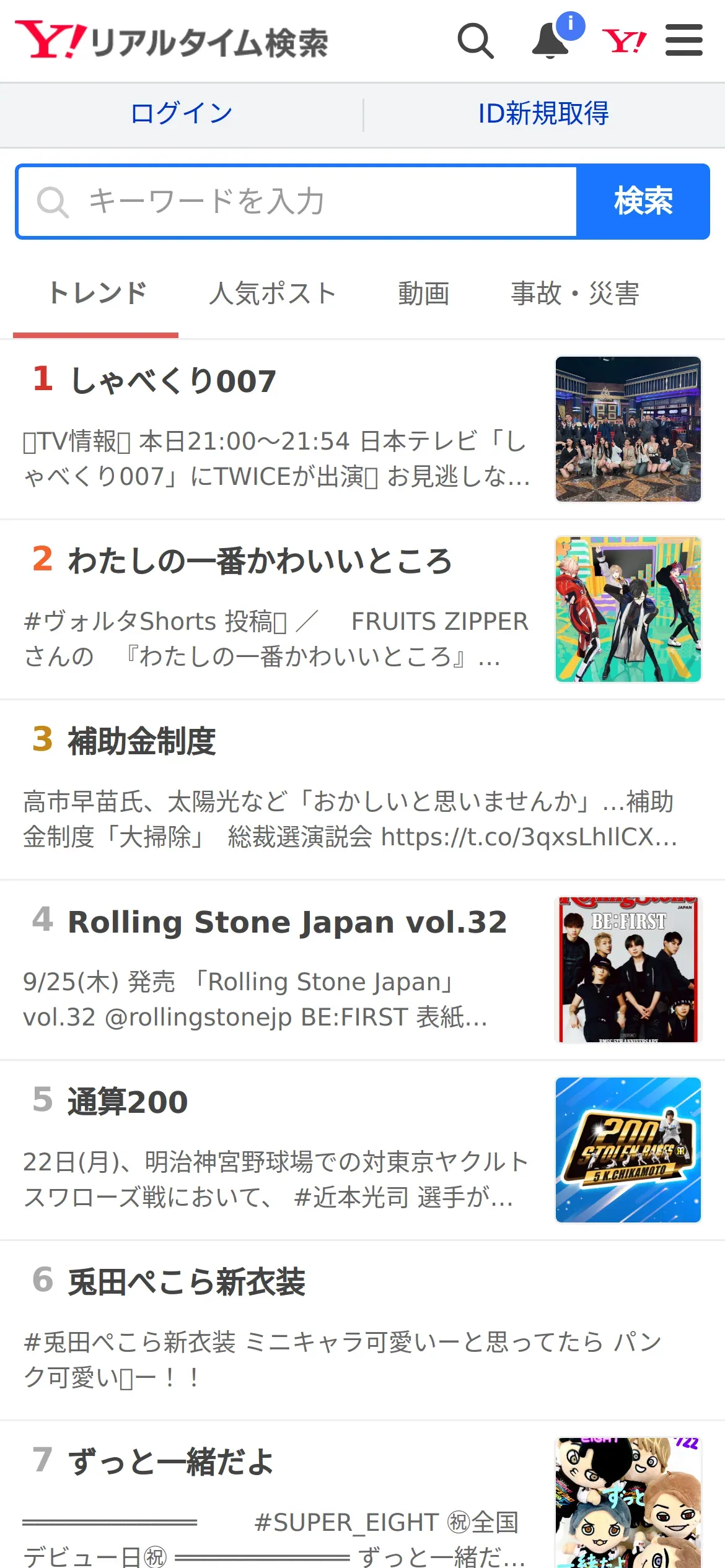Focus the キーワードを入力 search field
Viewport: 725px width, 1568px height.
tap(297, 201)
